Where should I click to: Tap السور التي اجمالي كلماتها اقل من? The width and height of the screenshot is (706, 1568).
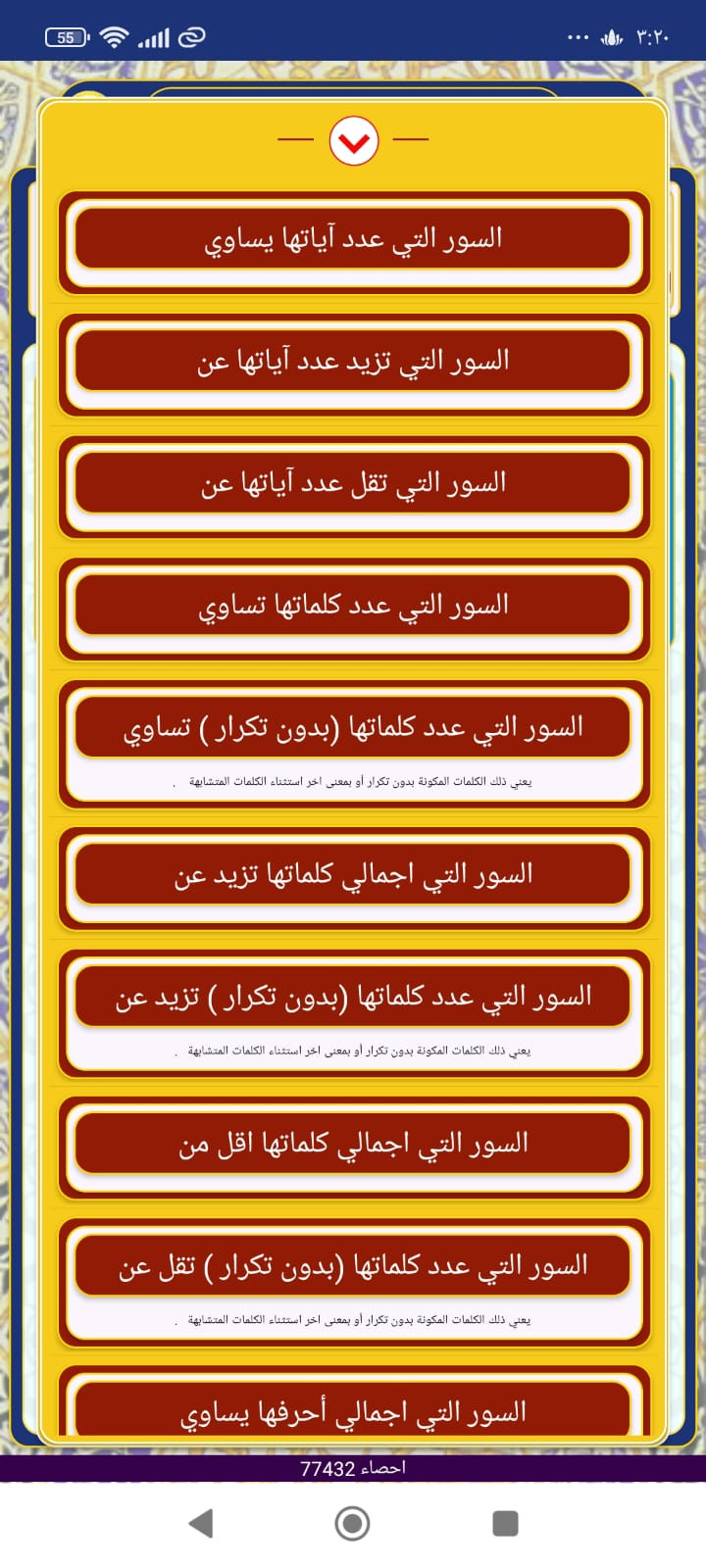coord(353,1144)
